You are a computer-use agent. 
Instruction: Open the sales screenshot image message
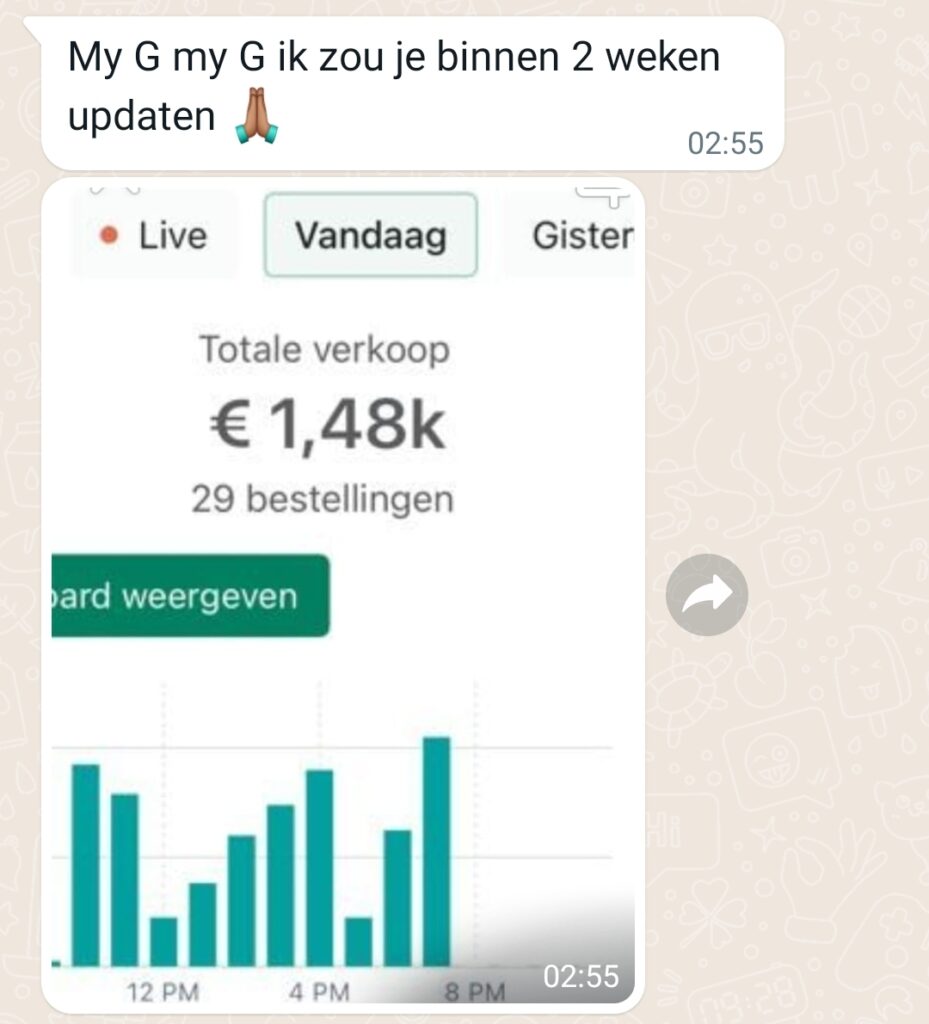343,590
